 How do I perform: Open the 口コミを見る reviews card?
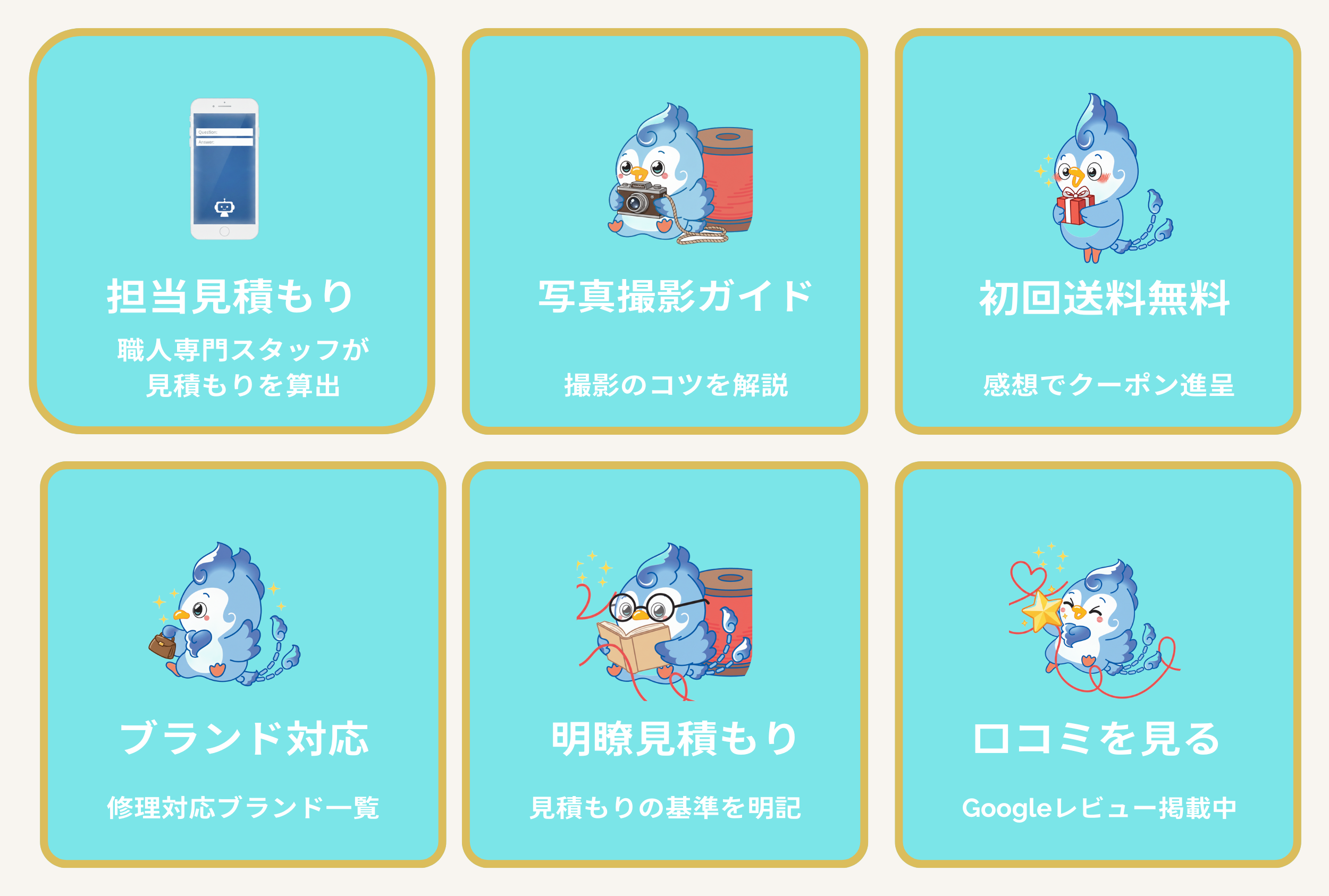coord(1098,664)
